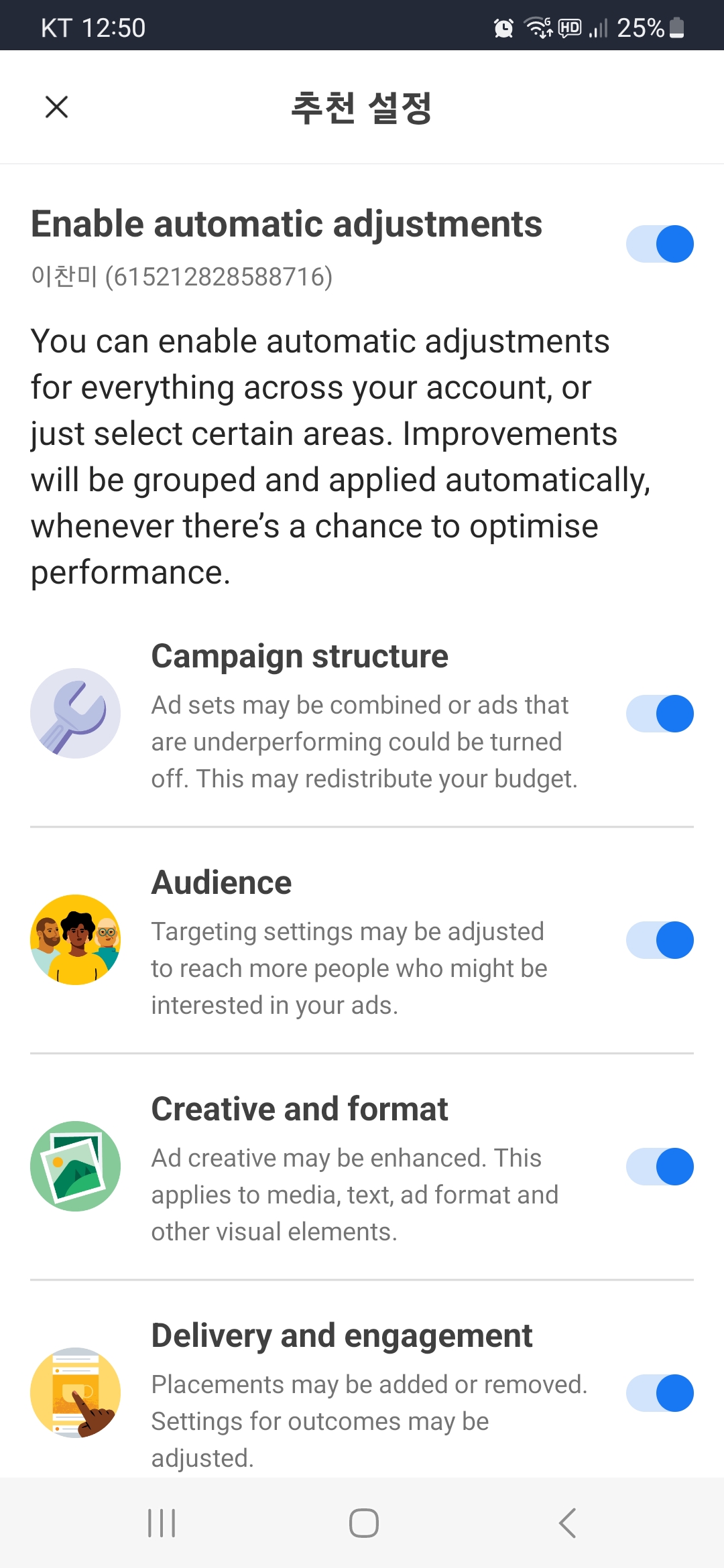Turn off the Audience adjustments switch
The width and height of the screenshot is (724, 1568).
pyautogui.click(x=660, y=940)
